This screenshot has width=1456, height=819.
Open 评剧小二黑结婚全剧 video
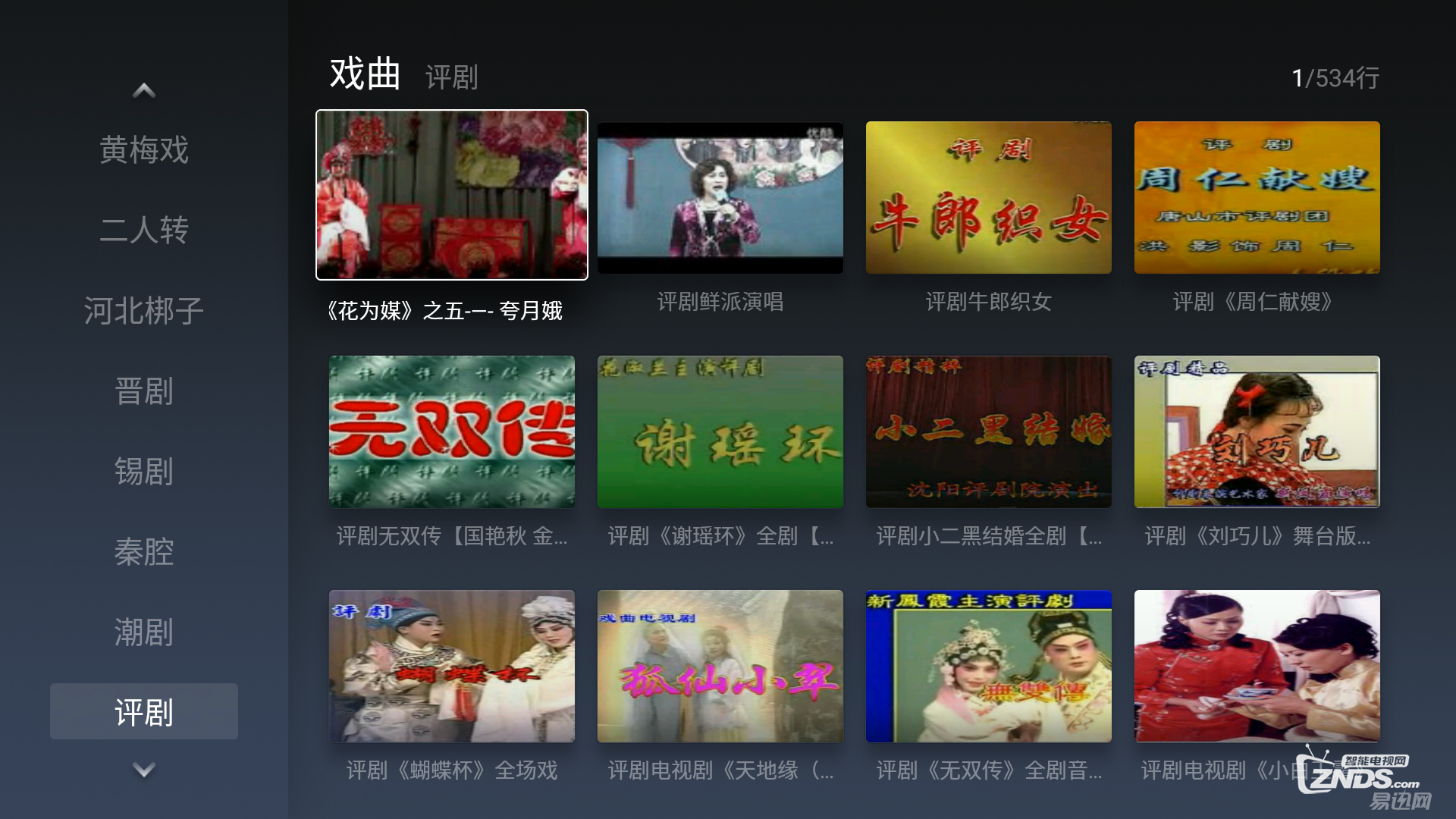tap(988, 431)
